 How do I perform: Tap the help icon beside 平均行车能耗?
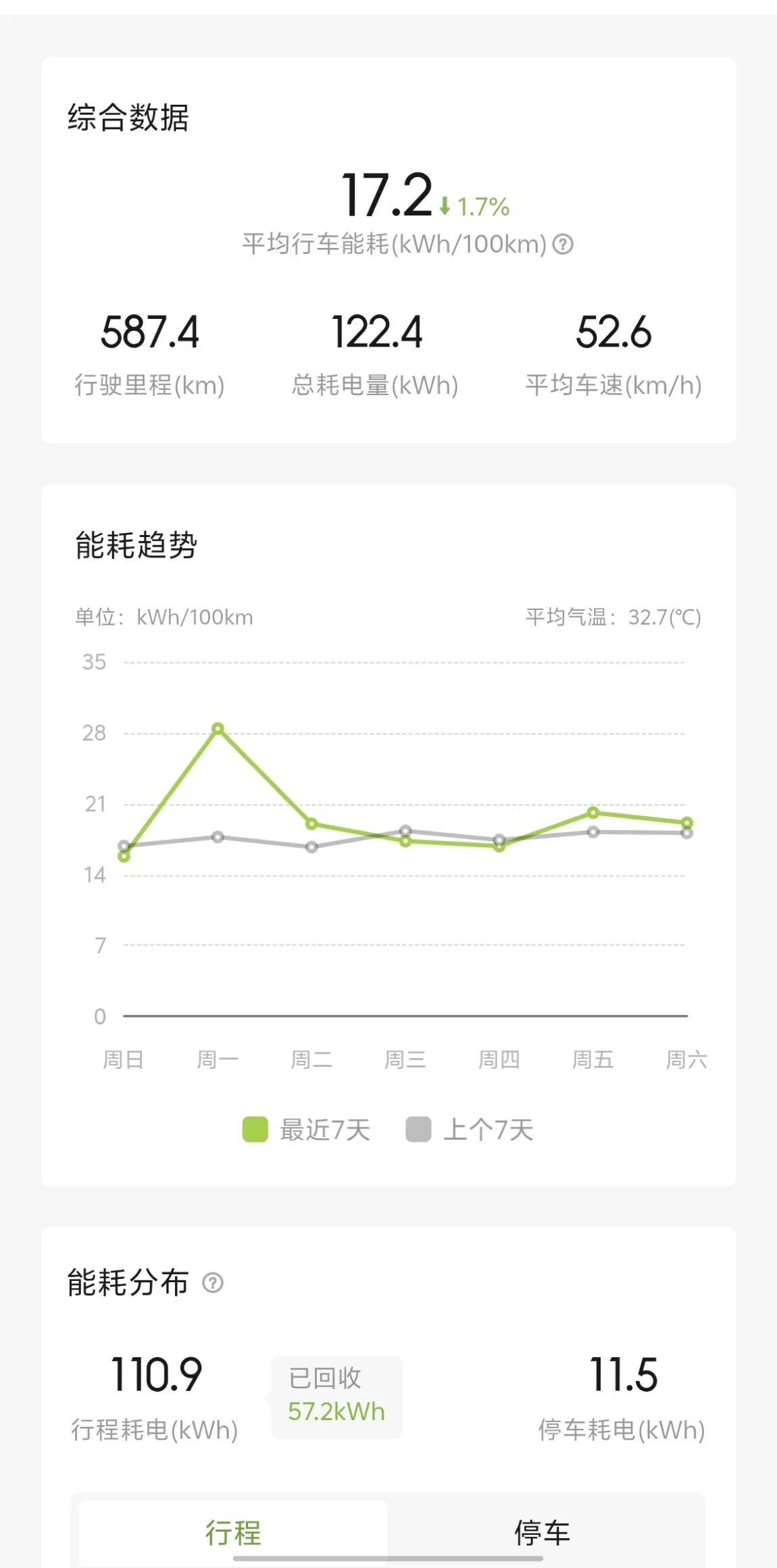click(x=563, y=244)
